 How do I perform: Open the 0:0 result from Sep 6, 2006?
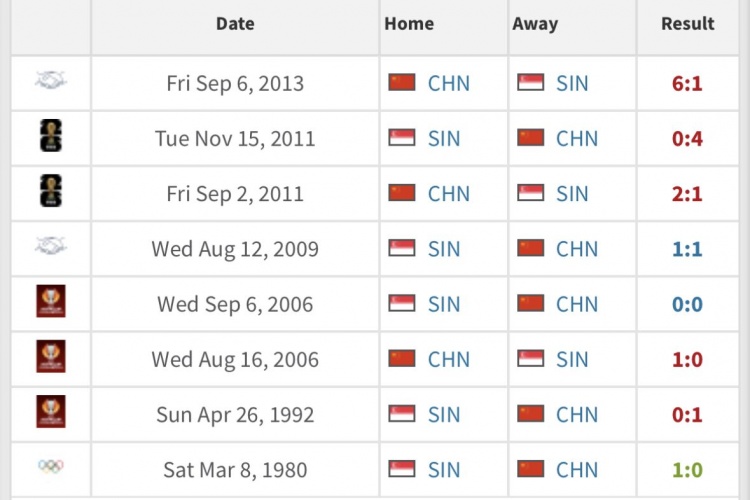tap(687, 304)
